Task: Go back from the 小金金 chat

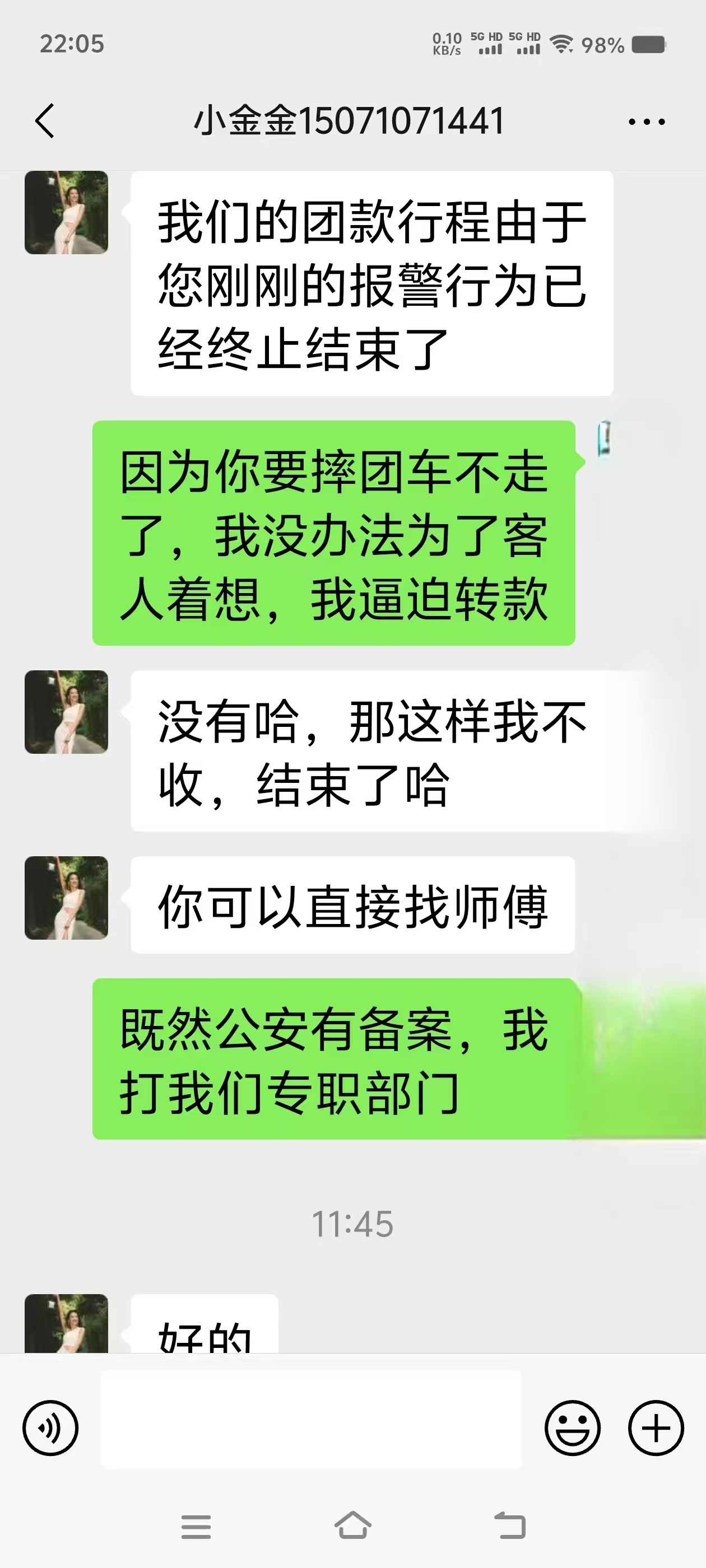Action: click(44, 120)
